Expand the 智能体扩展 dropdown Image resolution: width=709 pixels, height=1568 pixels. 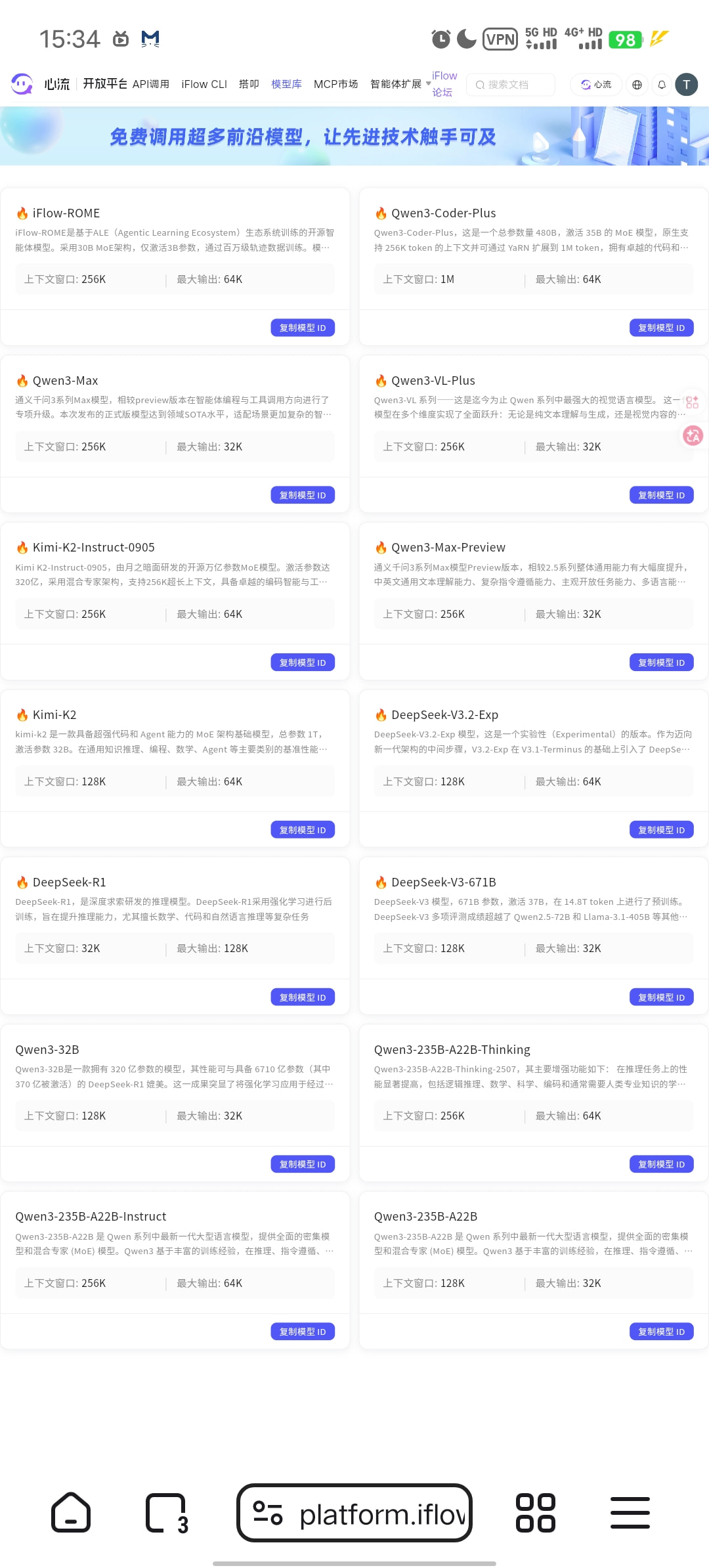click(400, 84)
